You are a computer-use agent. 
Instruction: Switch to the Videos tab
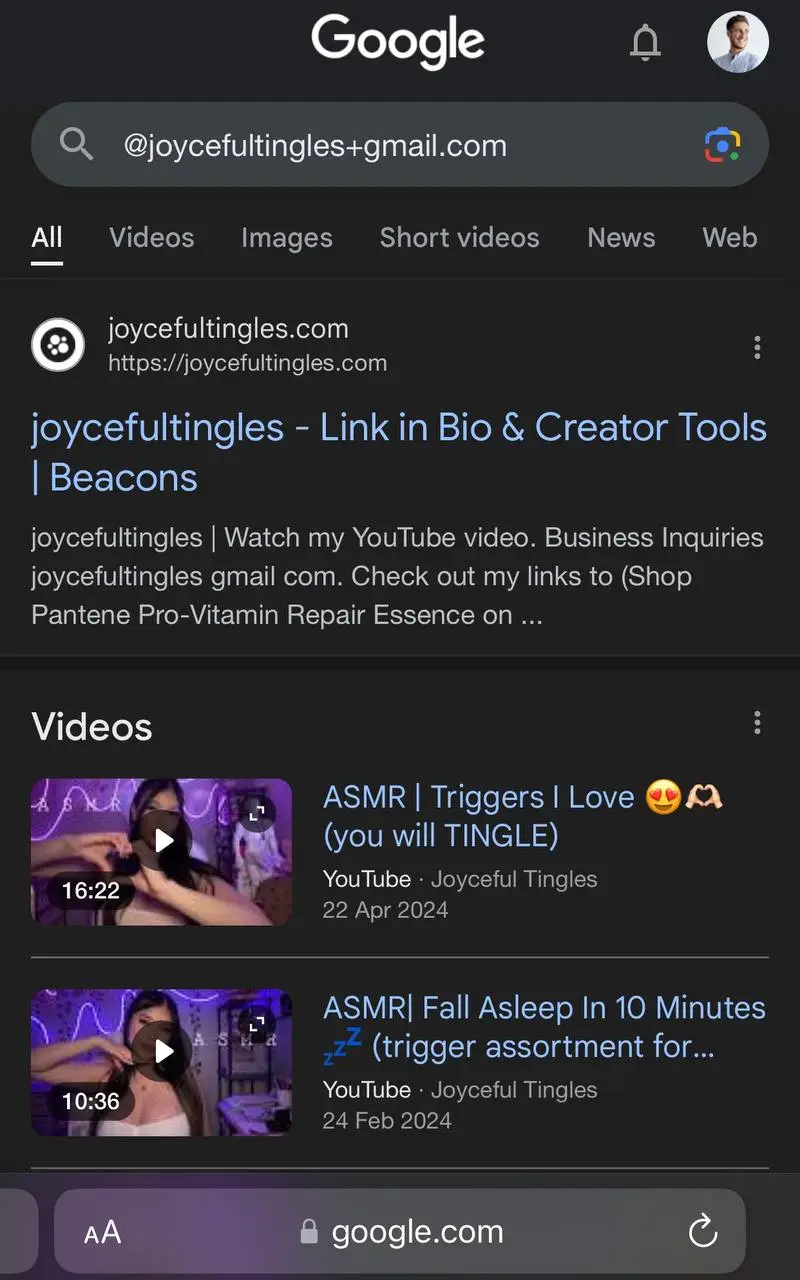pyautogui.click(x=152, y=238)
